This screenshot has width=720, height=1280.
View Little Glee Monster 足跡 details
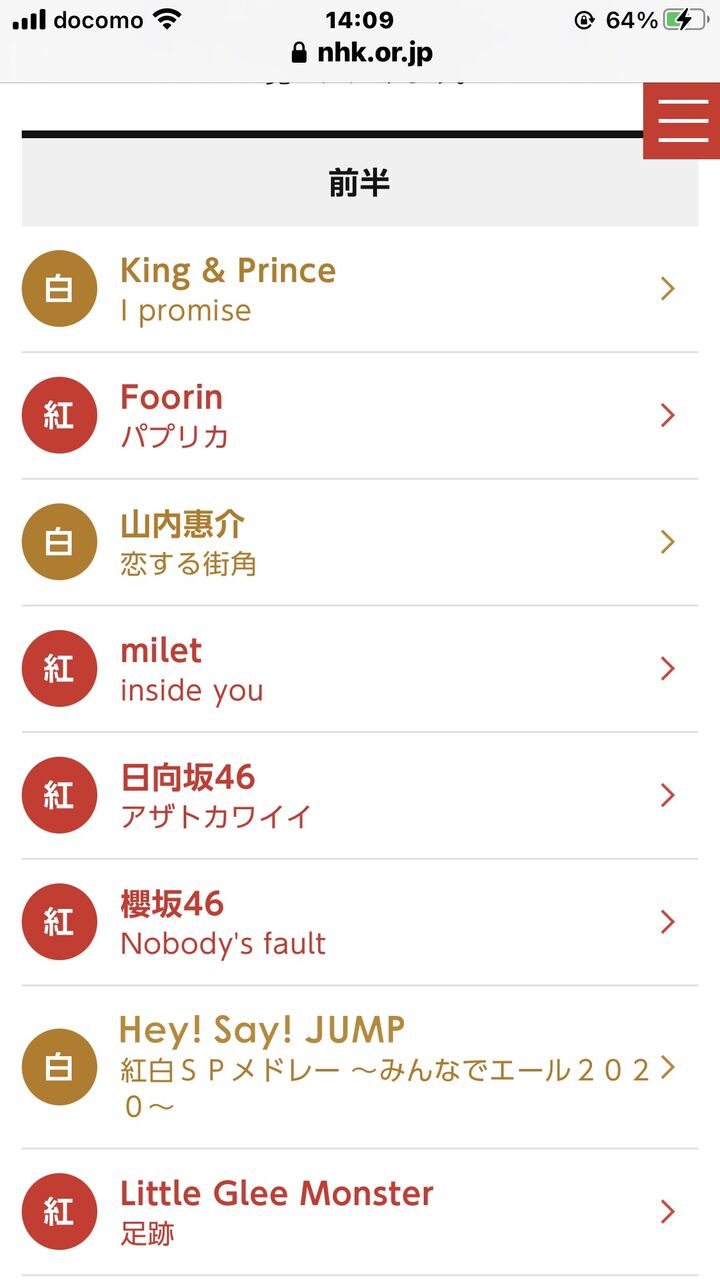tap(360, 1212)
